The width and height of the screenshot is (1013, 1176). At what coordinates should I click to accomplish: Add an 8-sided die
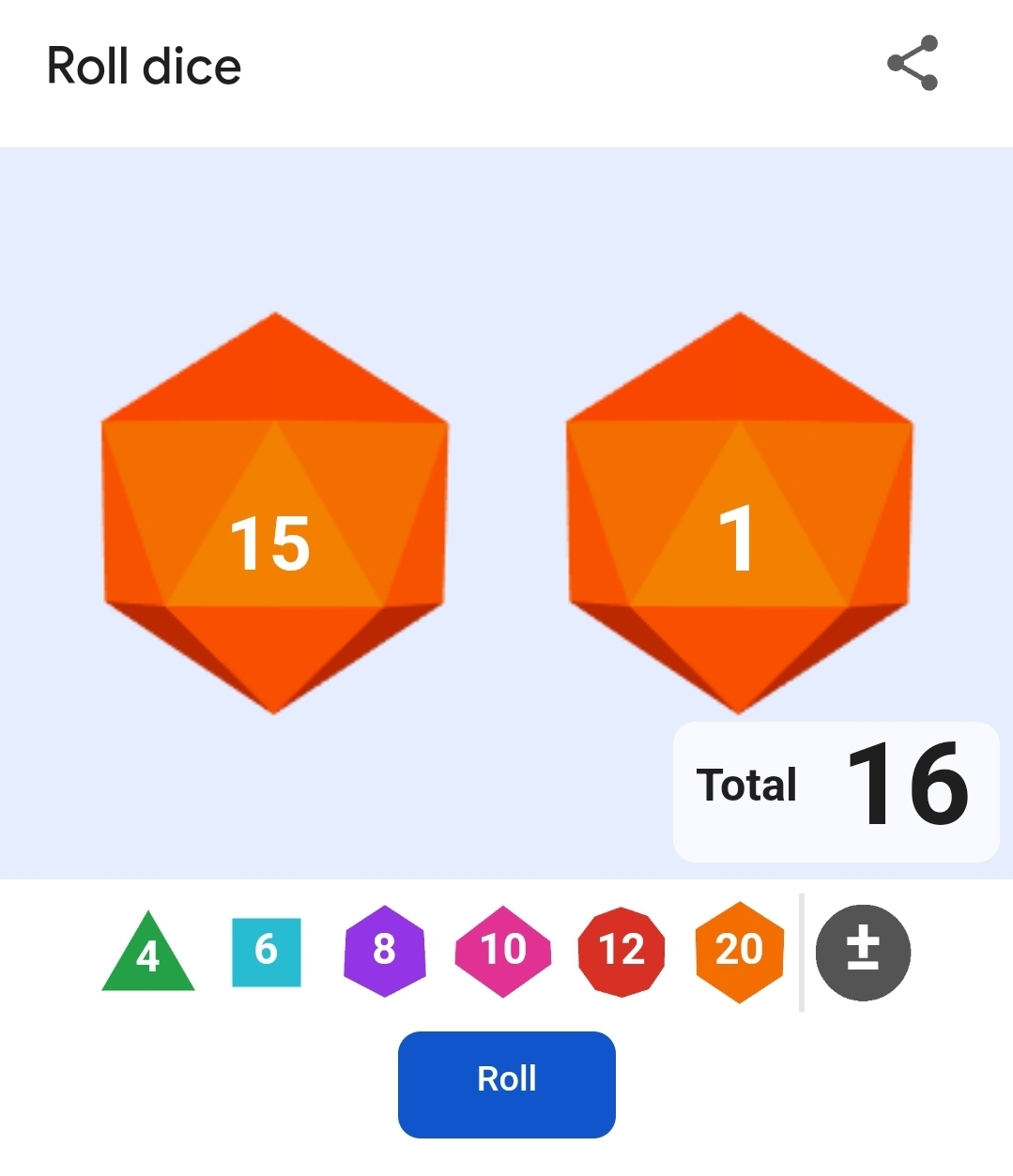tap(385, 951)
